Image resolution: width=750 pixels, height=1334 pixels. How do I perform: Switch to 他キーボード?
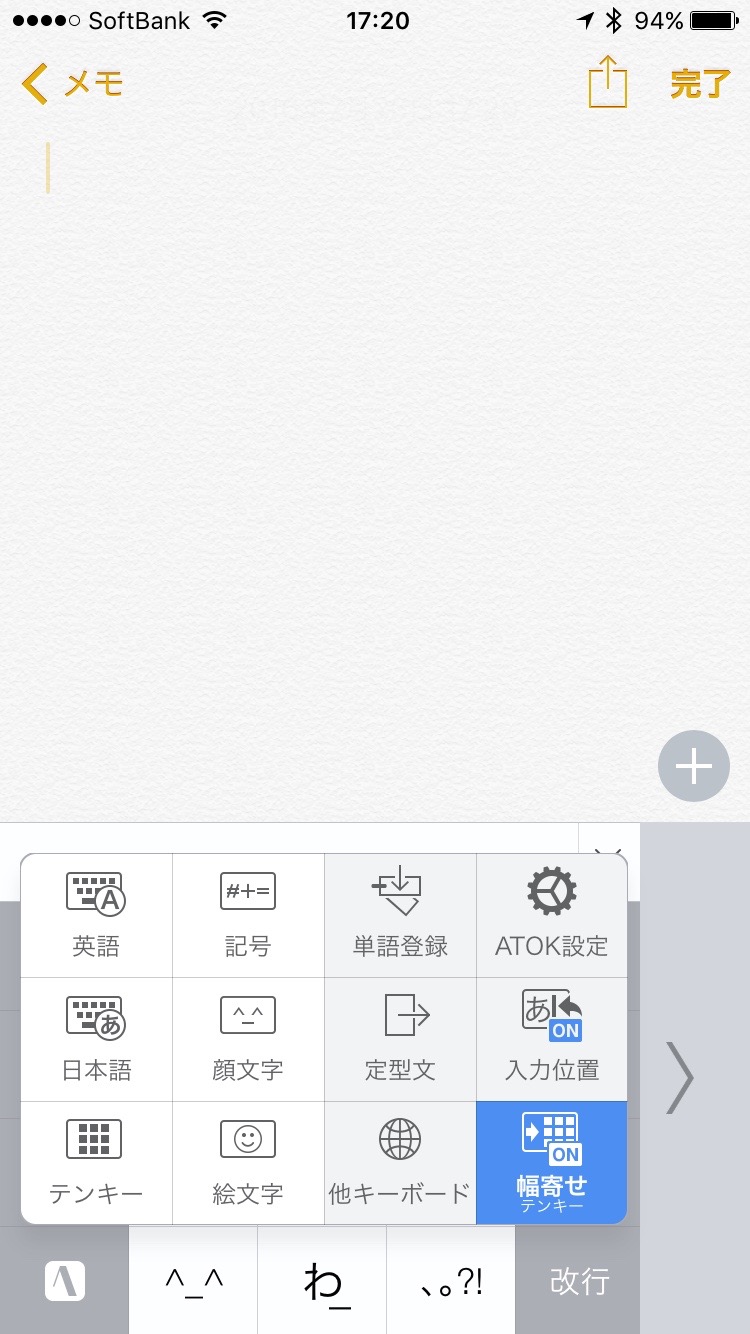pyautogui.click(x=400, y=1163)
